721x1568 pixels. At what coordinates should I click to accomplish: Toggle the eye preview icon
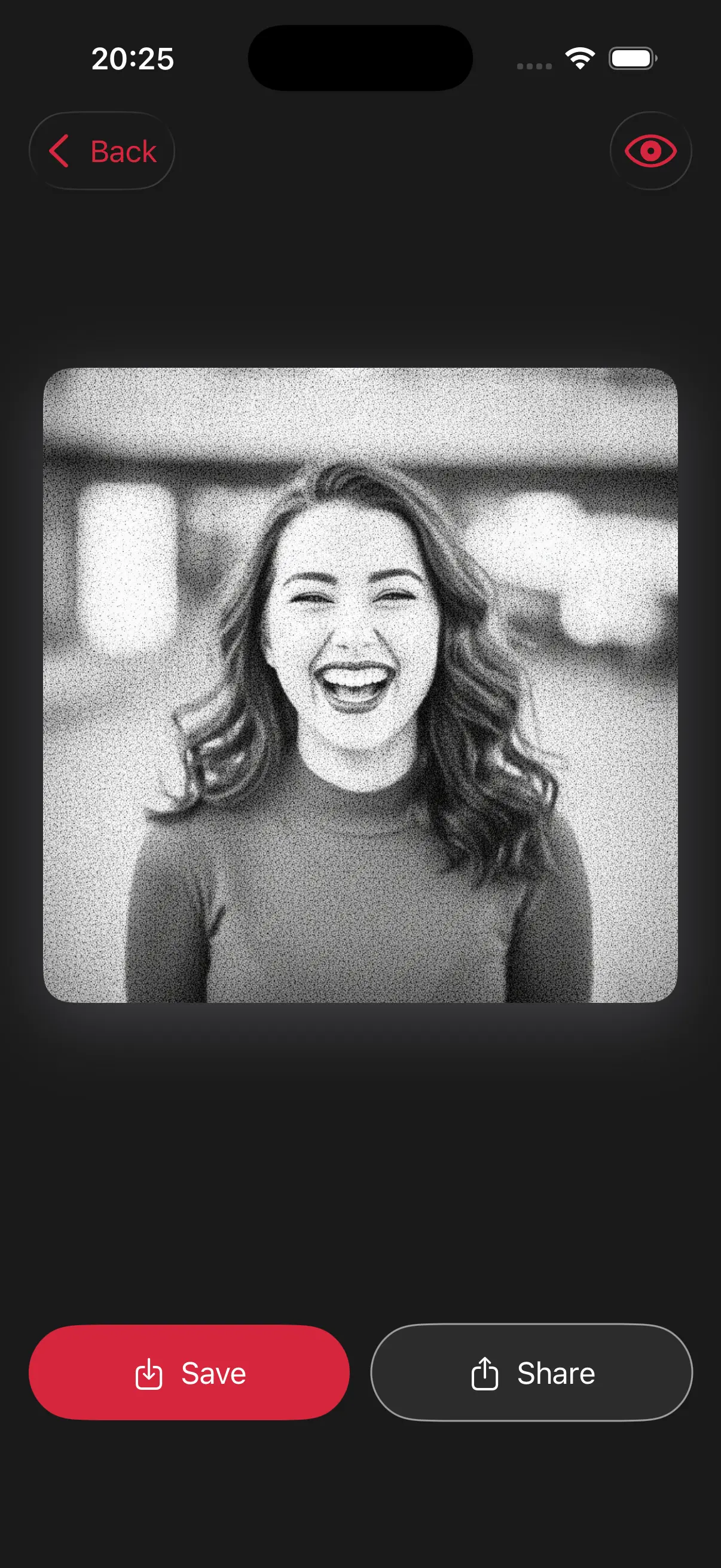(650, 151)
